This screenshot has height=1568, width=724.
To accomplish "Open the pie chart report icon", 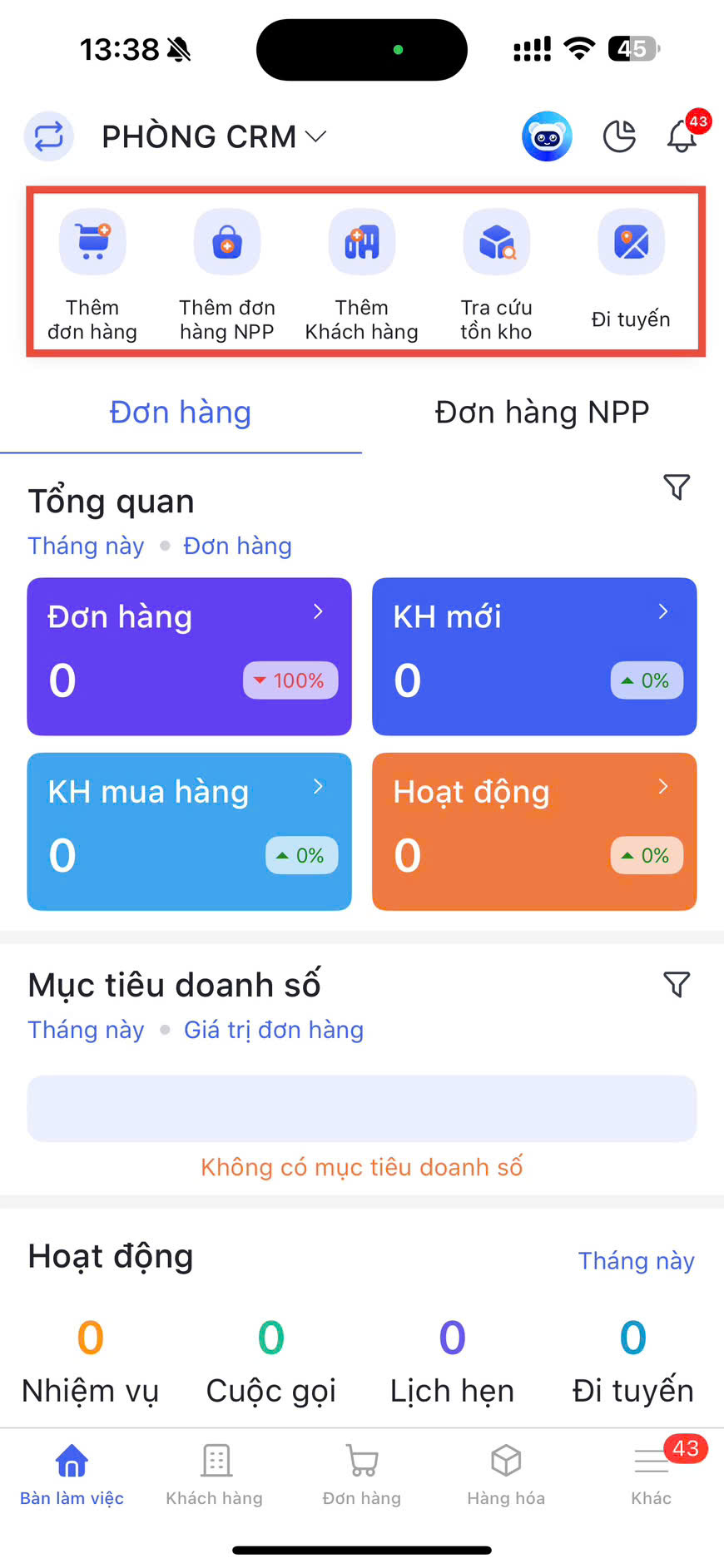I will coord(619,136).
